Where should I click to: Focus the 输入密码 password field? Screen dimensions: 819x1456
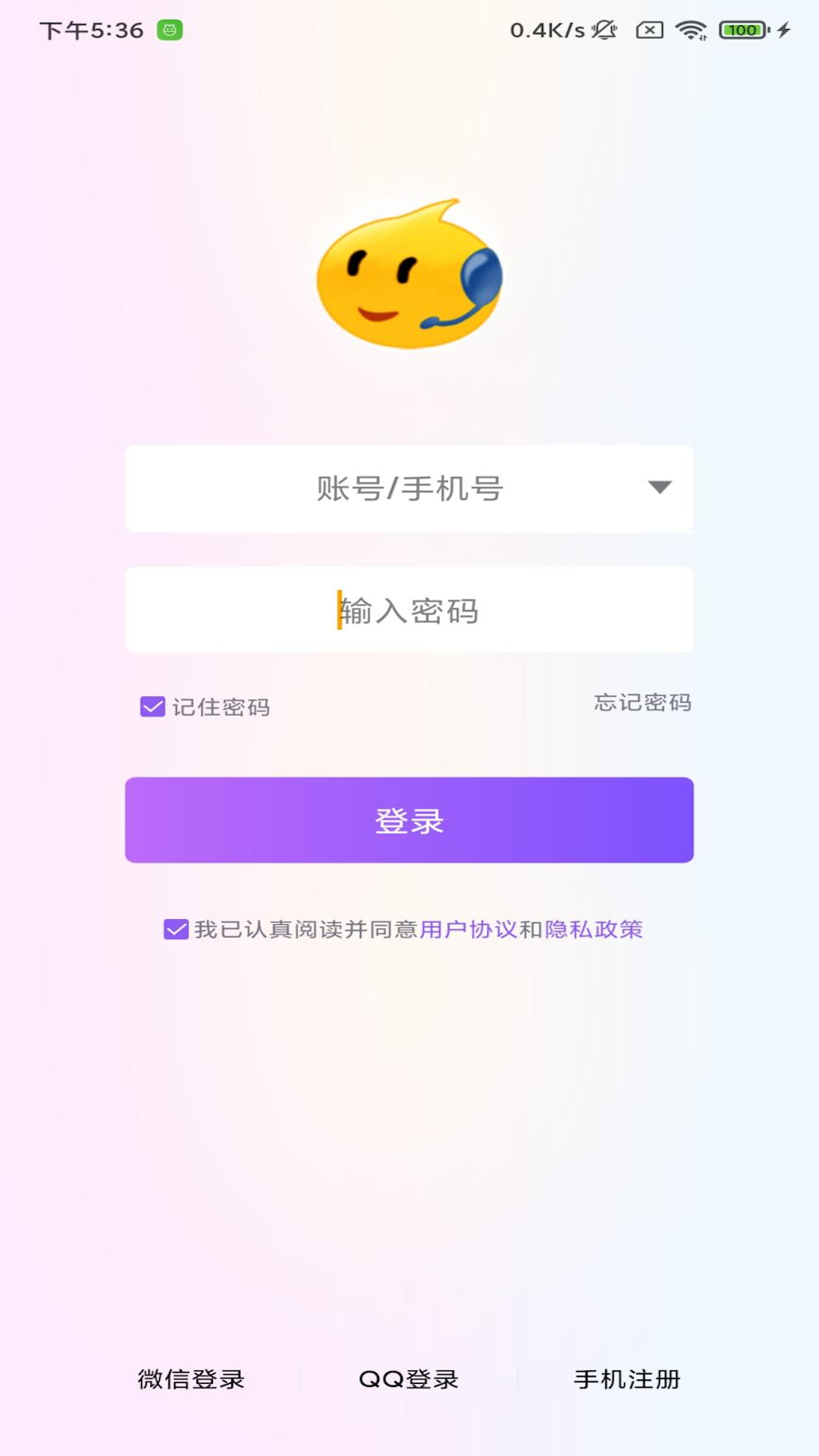[409, 610]
